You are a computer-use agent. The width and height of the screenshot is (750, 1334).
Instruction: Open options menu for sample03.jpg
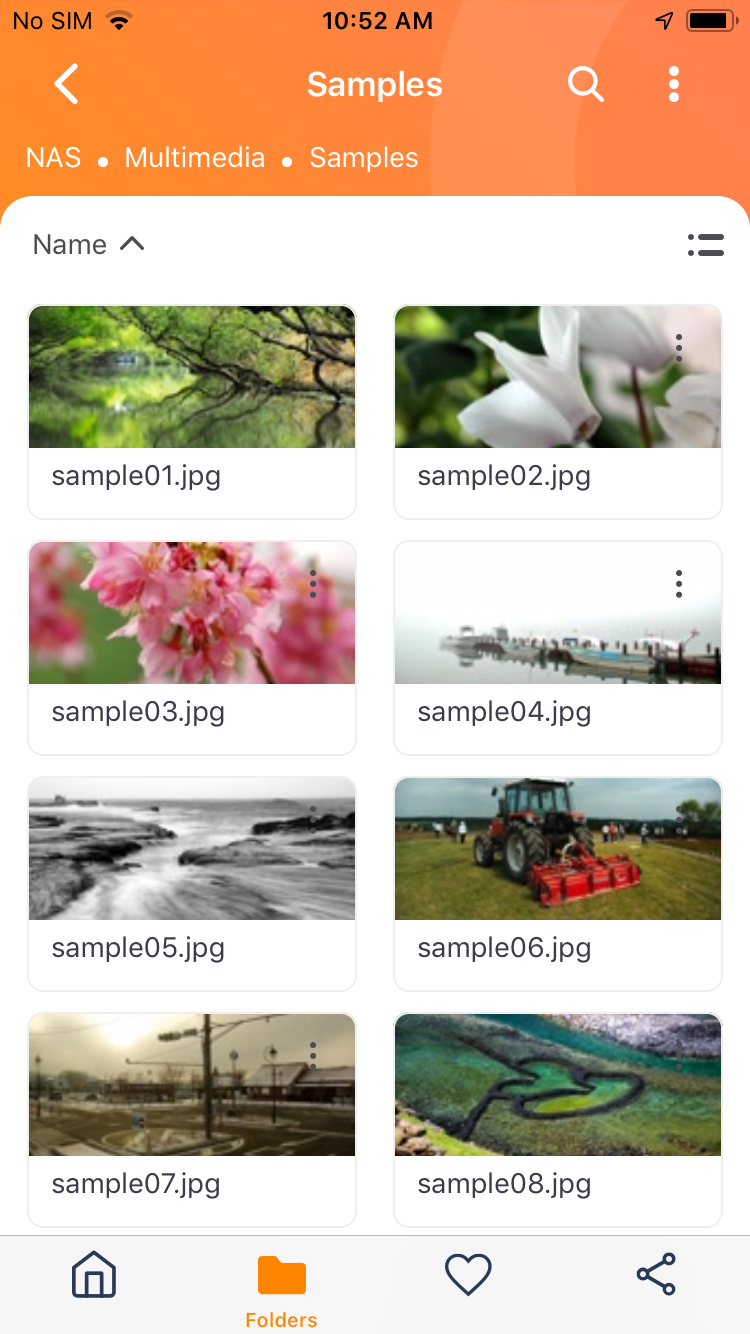[x=313, y=583]
